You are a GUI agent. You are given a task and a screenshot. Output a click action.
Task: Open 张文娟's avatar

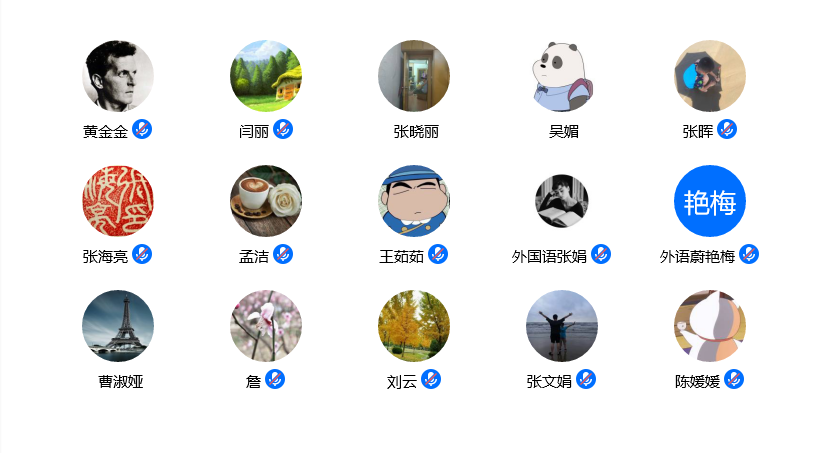(x=562, y=326)
